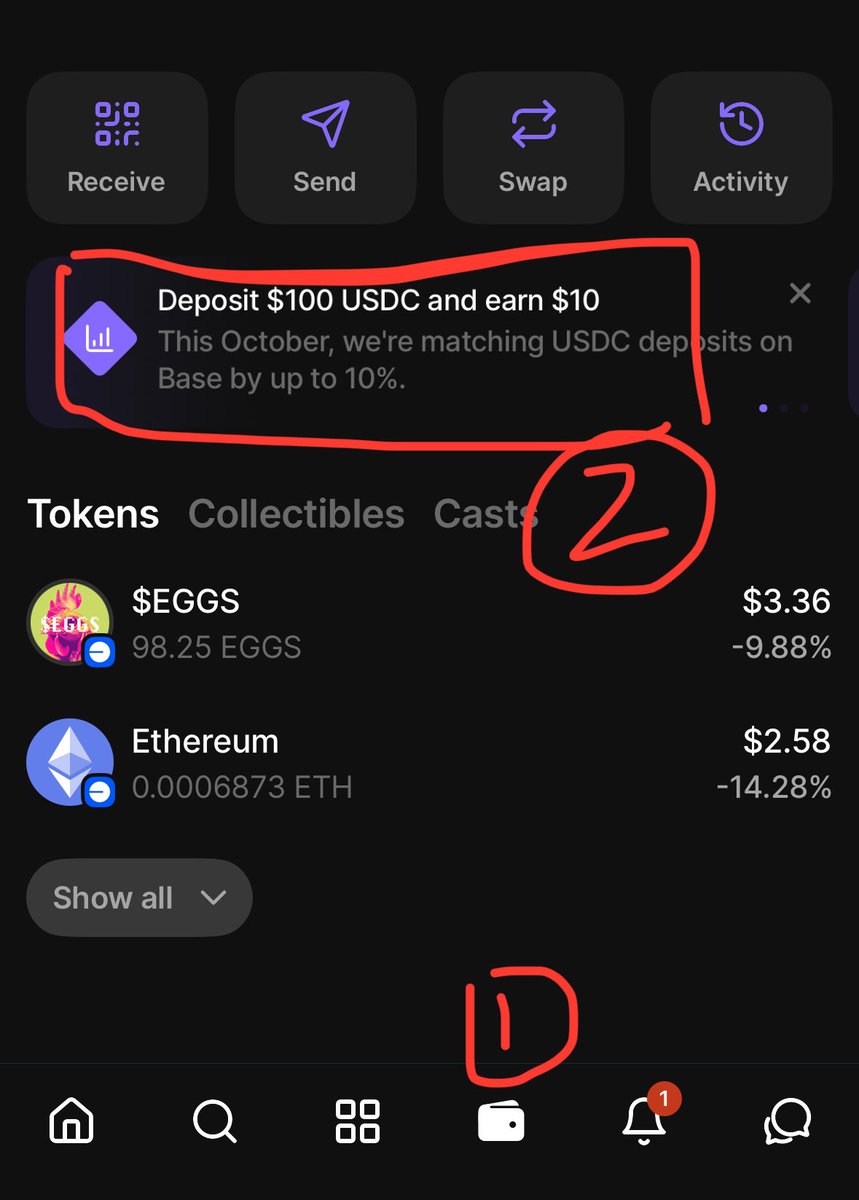Image resolution: width=859 pixels, height=1200 pixels.
Task: Open the notifications bell
Action: [644, 1121]
